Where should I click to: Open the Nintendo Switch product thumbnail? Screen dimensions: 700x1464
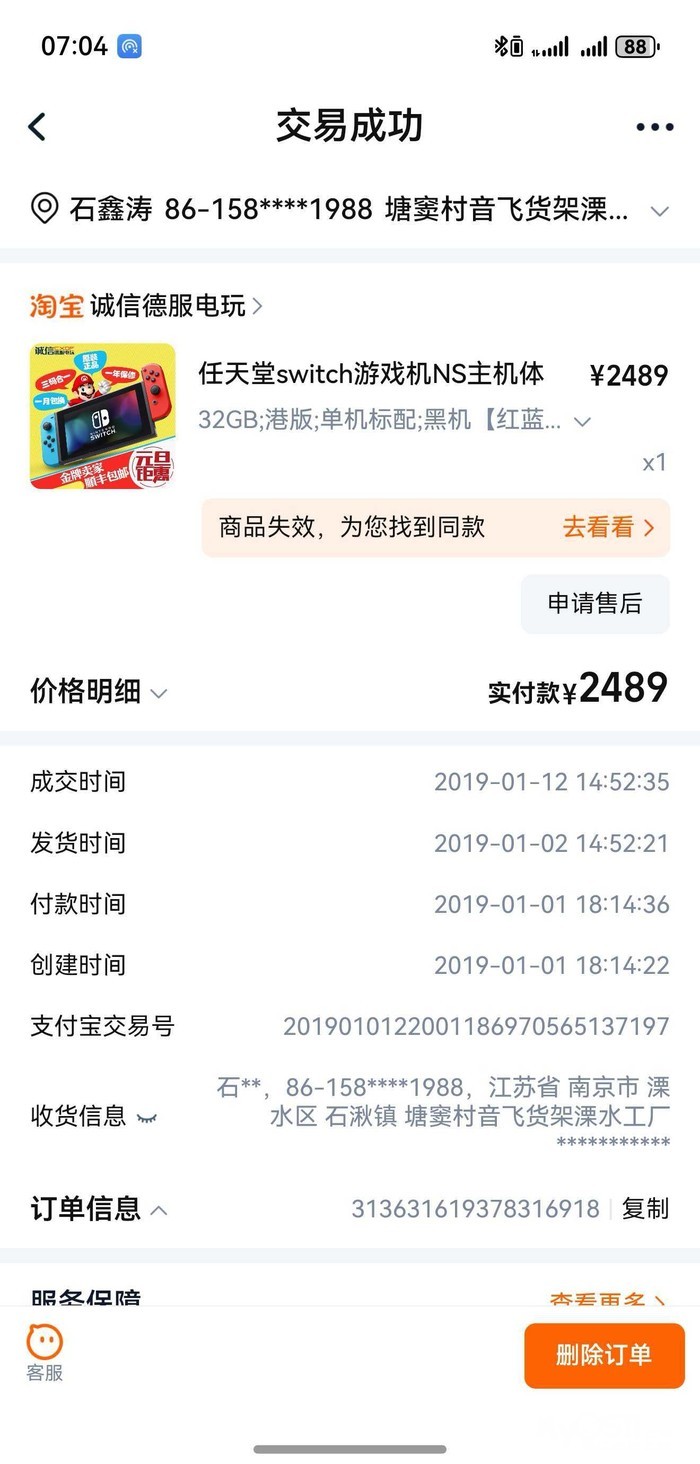pyautogui.click(x=102, y=416)
